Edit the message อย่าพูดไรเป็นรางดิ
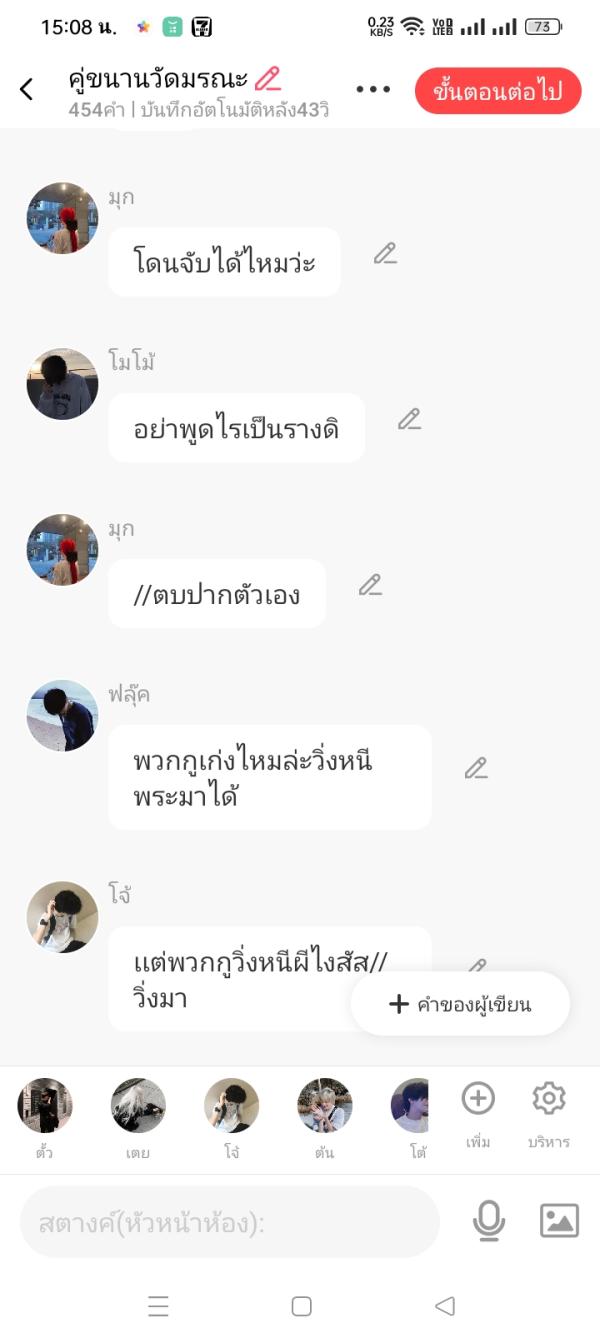Image resolution: width=600 pixels, height=1343 pixels. [409, 420]
